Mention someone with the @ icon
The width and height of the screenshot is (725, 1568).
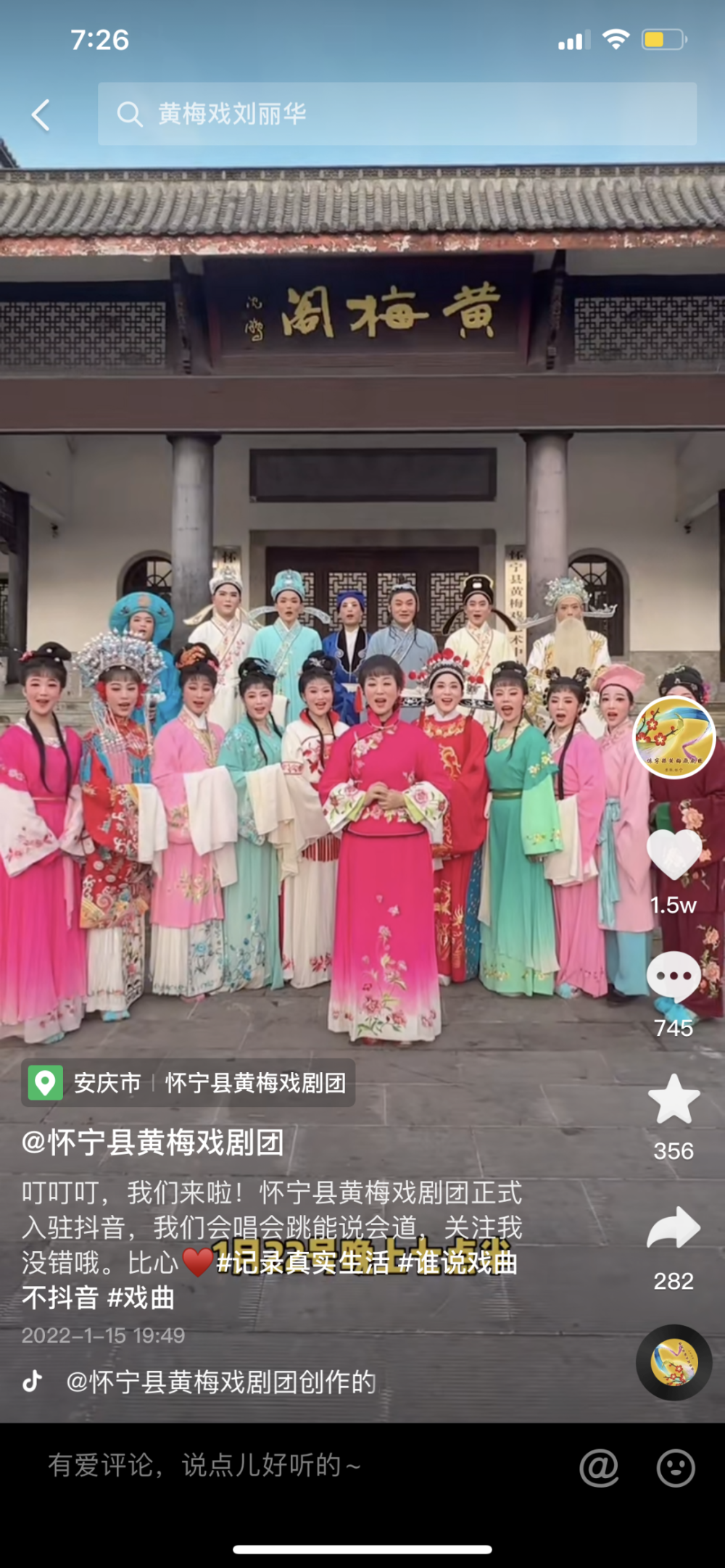tap(599, 1468)
